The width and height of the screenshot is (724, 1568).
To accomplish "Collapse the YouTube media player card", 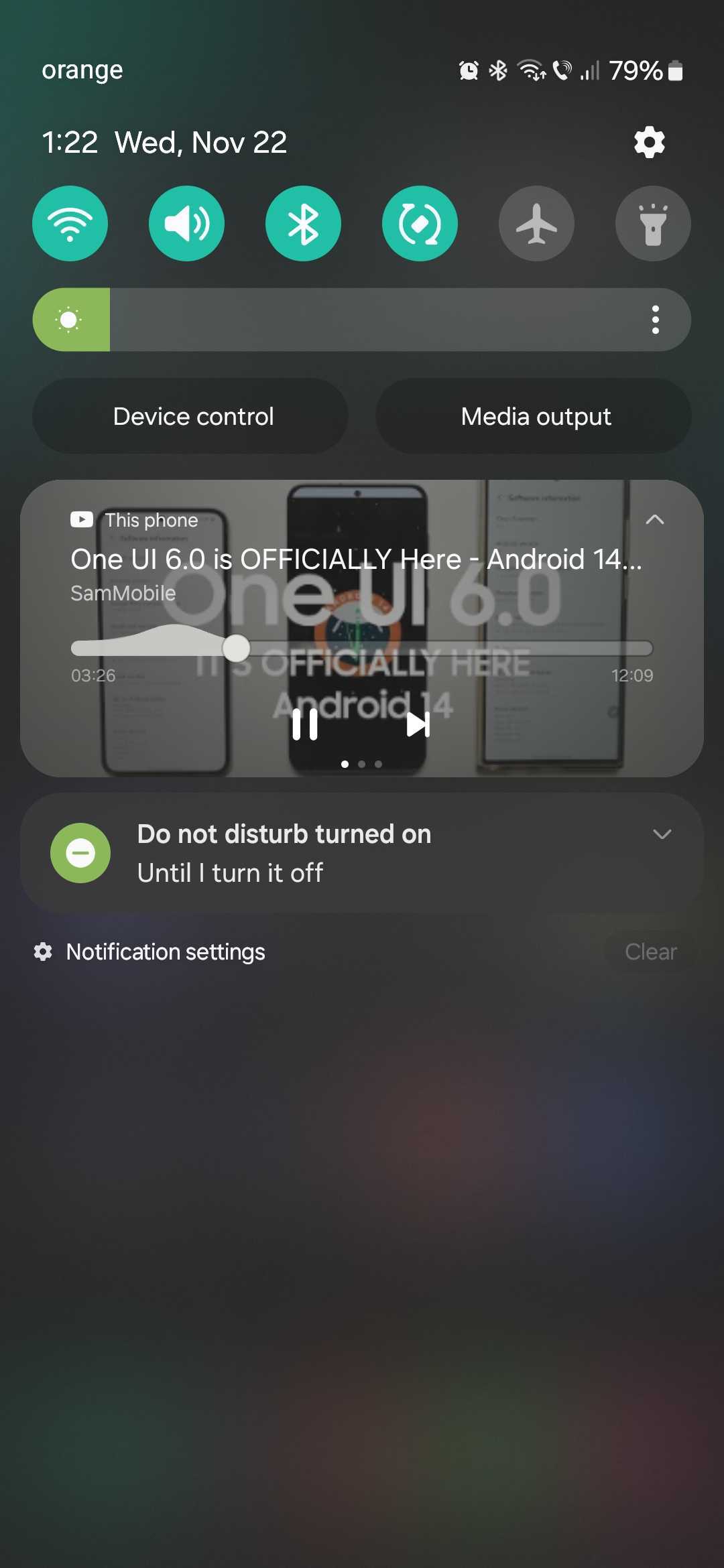I will pos(654,519).
